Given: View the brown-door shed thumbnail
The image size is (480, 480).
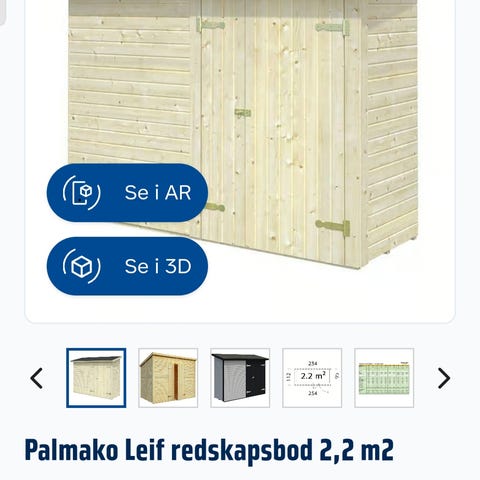Looking at the screenshot, I should point(168,378).
